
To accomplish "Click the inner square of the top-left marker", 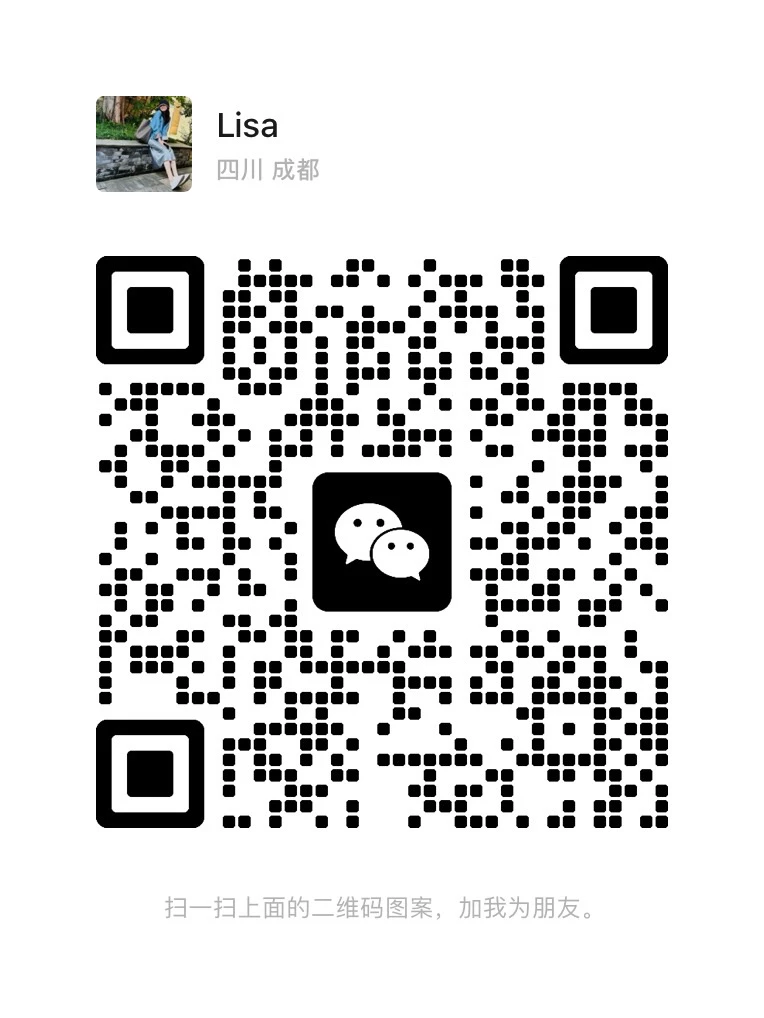I will coord(148,311).
